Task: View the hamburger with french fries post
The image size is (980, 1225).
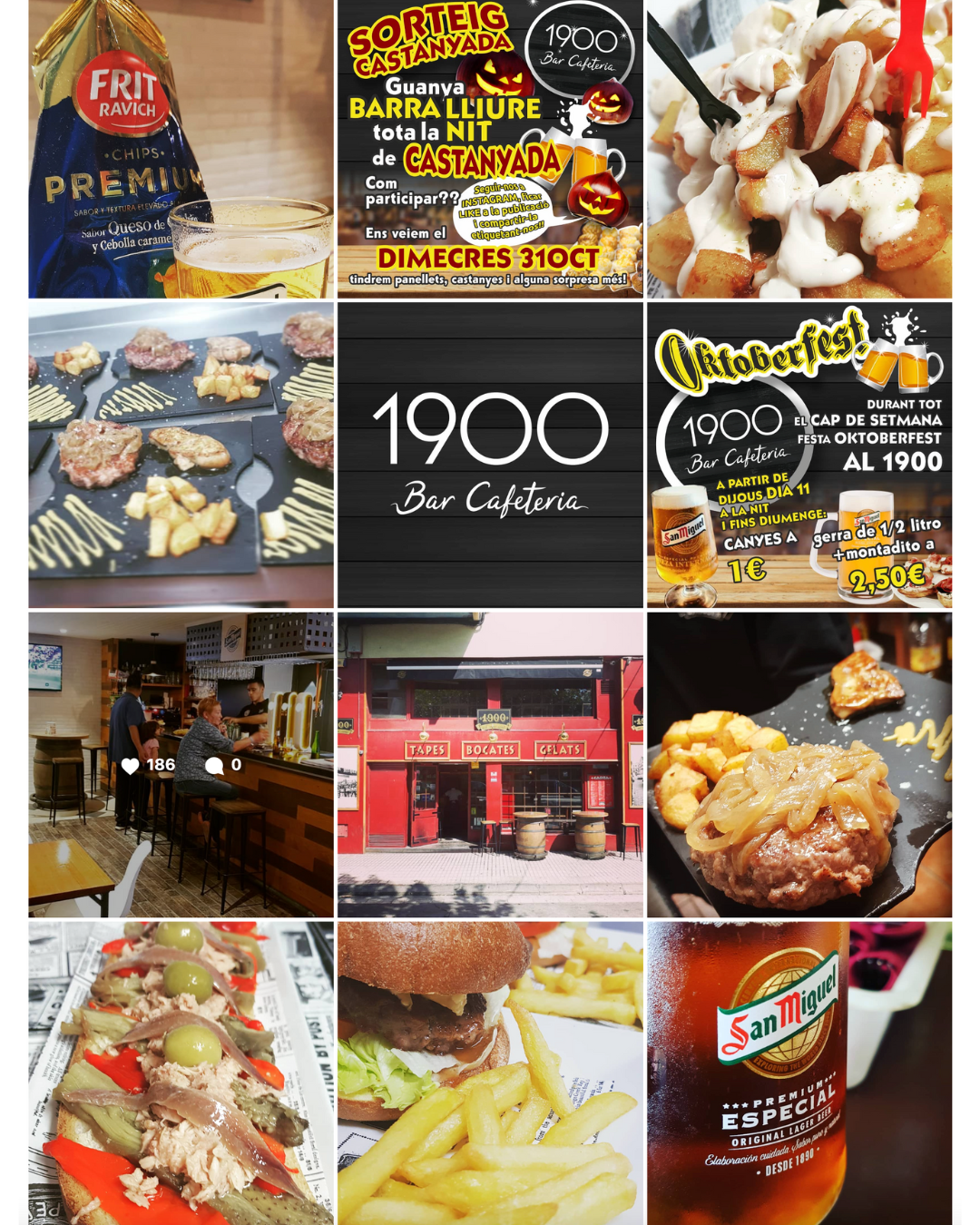Action: [490, 1073]
